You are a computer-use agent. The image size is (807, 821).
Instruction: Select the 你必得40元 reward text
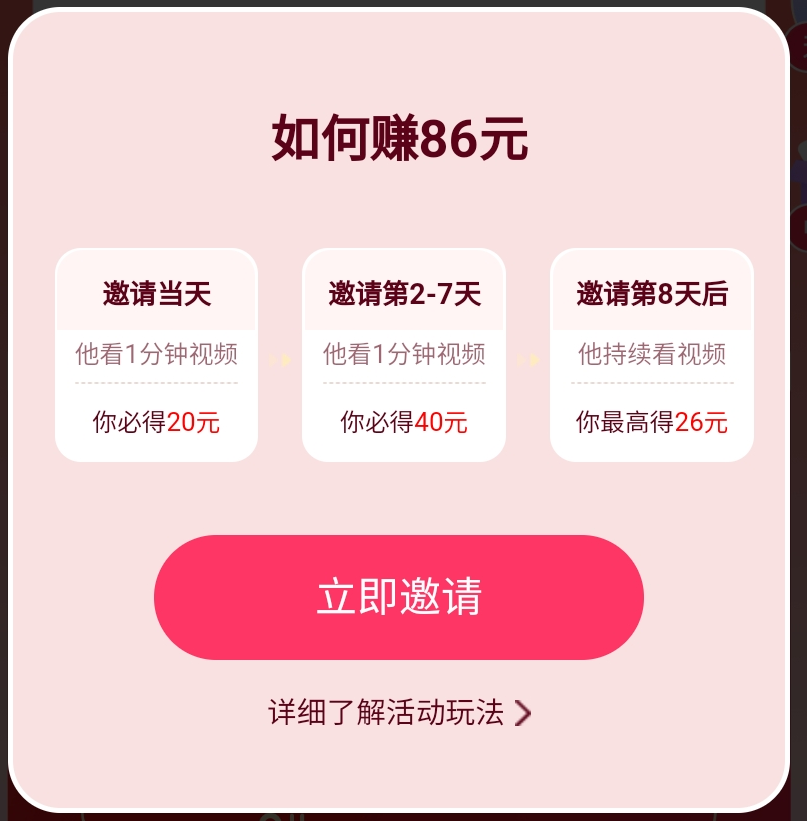pyautogui.click(x=403, y=422)
